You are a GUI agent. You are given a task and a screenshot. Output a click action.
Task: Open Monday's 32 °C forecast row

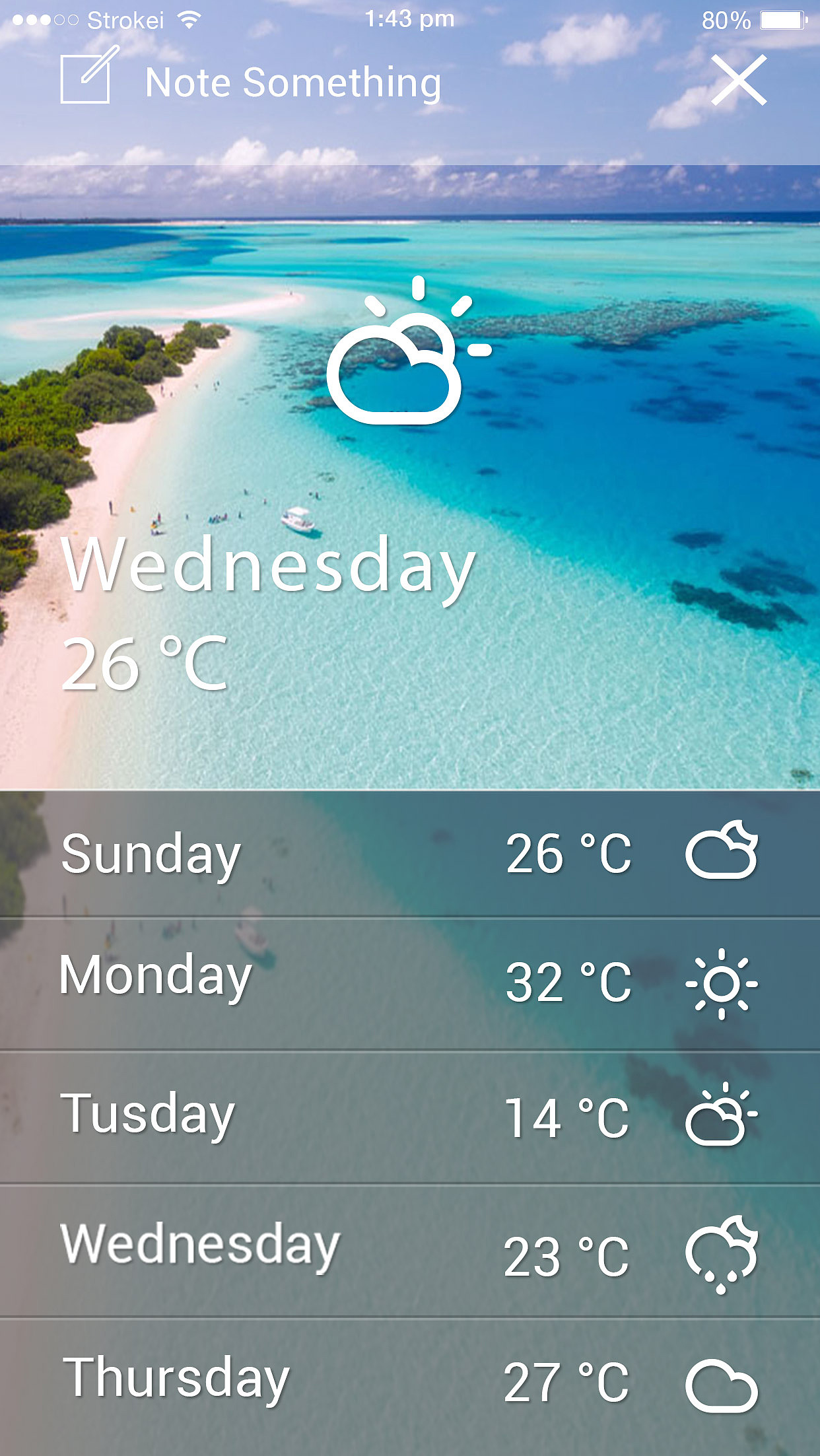[410, 984]
